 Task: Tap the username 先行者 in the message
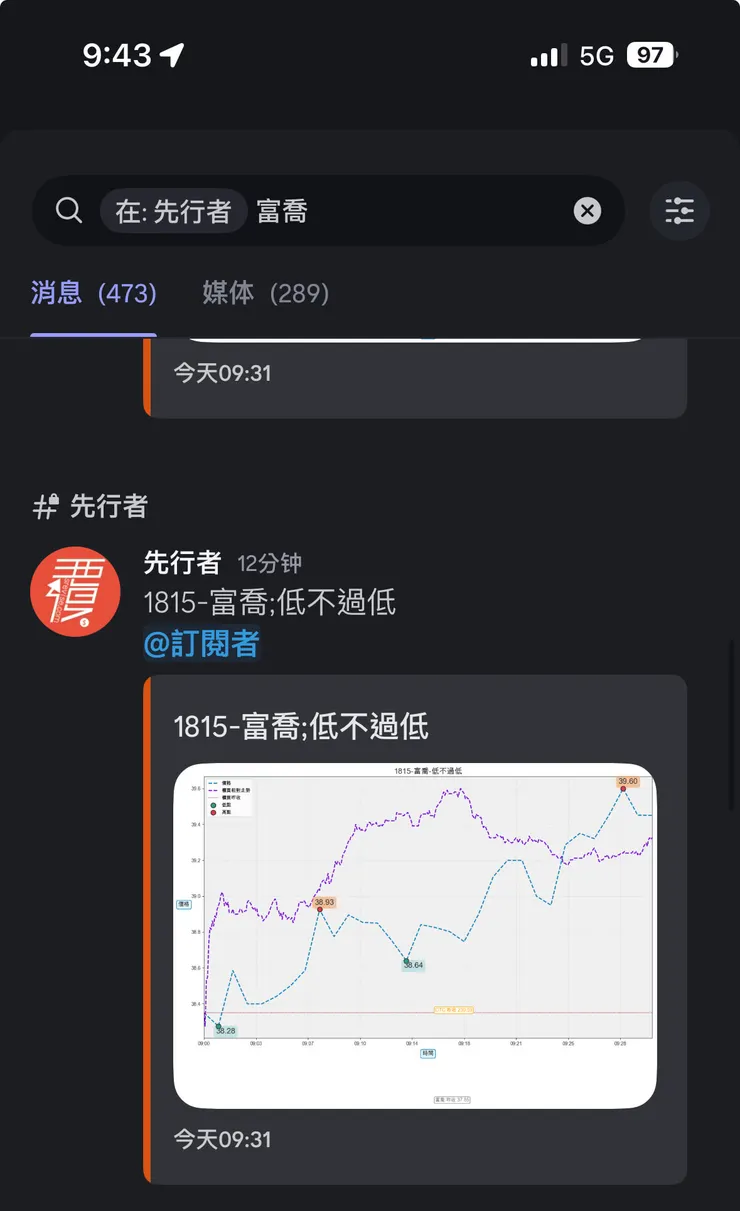click(184, 564)
